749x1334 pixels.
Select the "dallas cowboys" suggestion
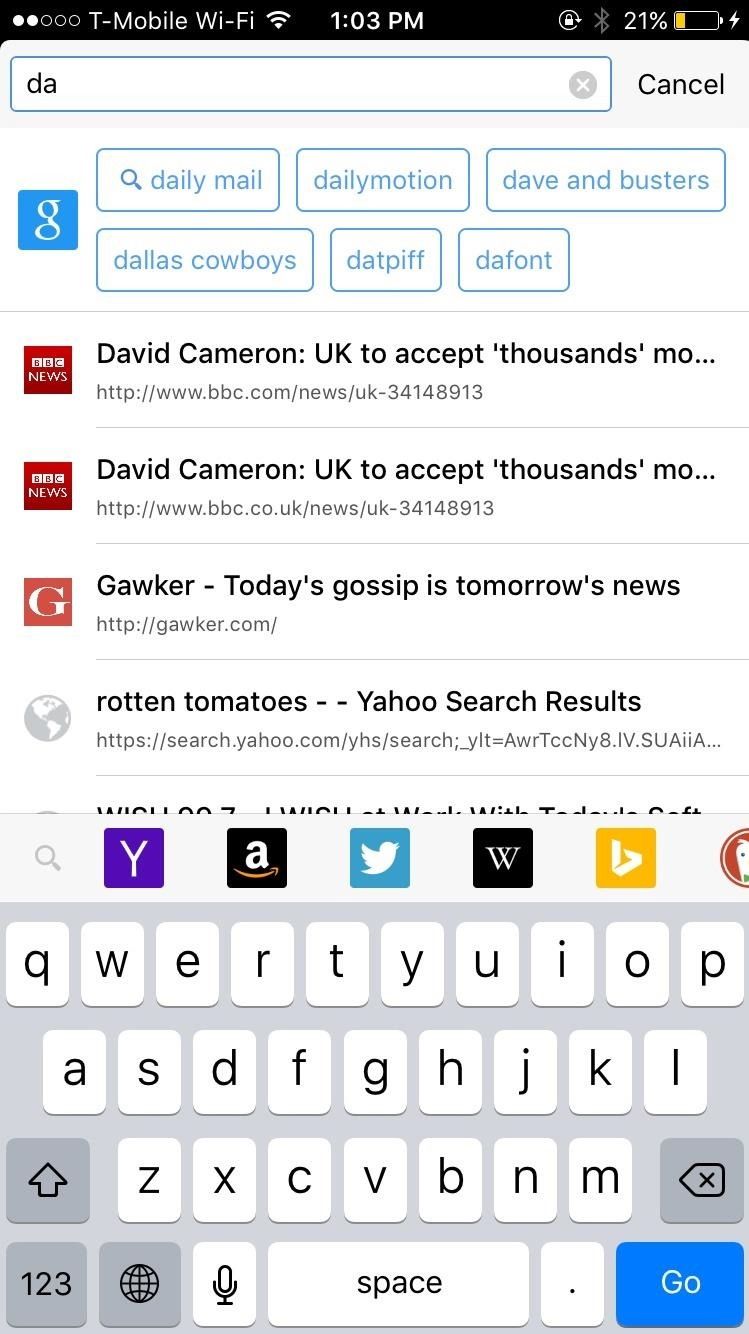pos(204,260)
